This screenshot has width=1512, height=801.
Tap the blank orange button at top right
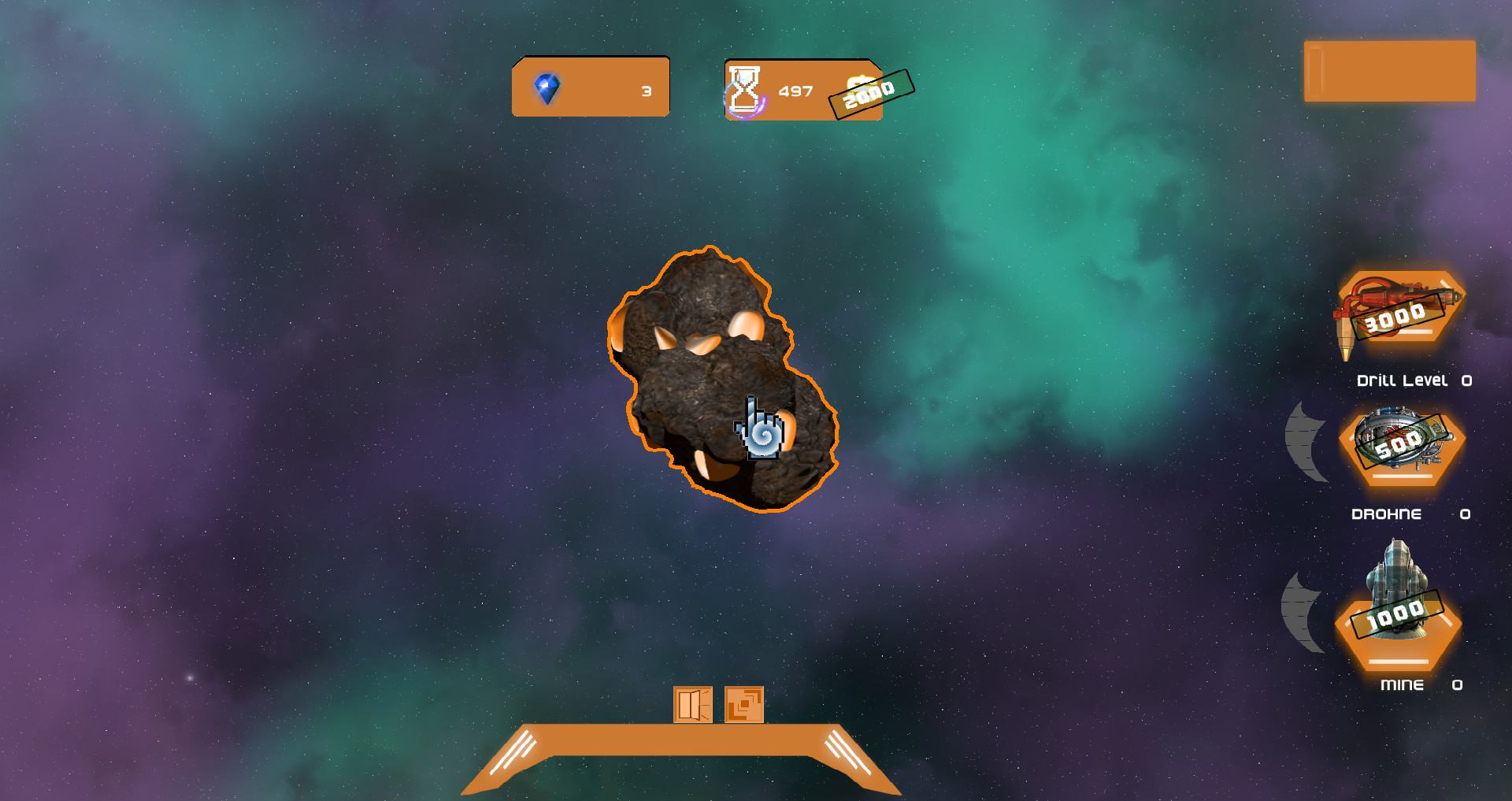coord(1389,71)
